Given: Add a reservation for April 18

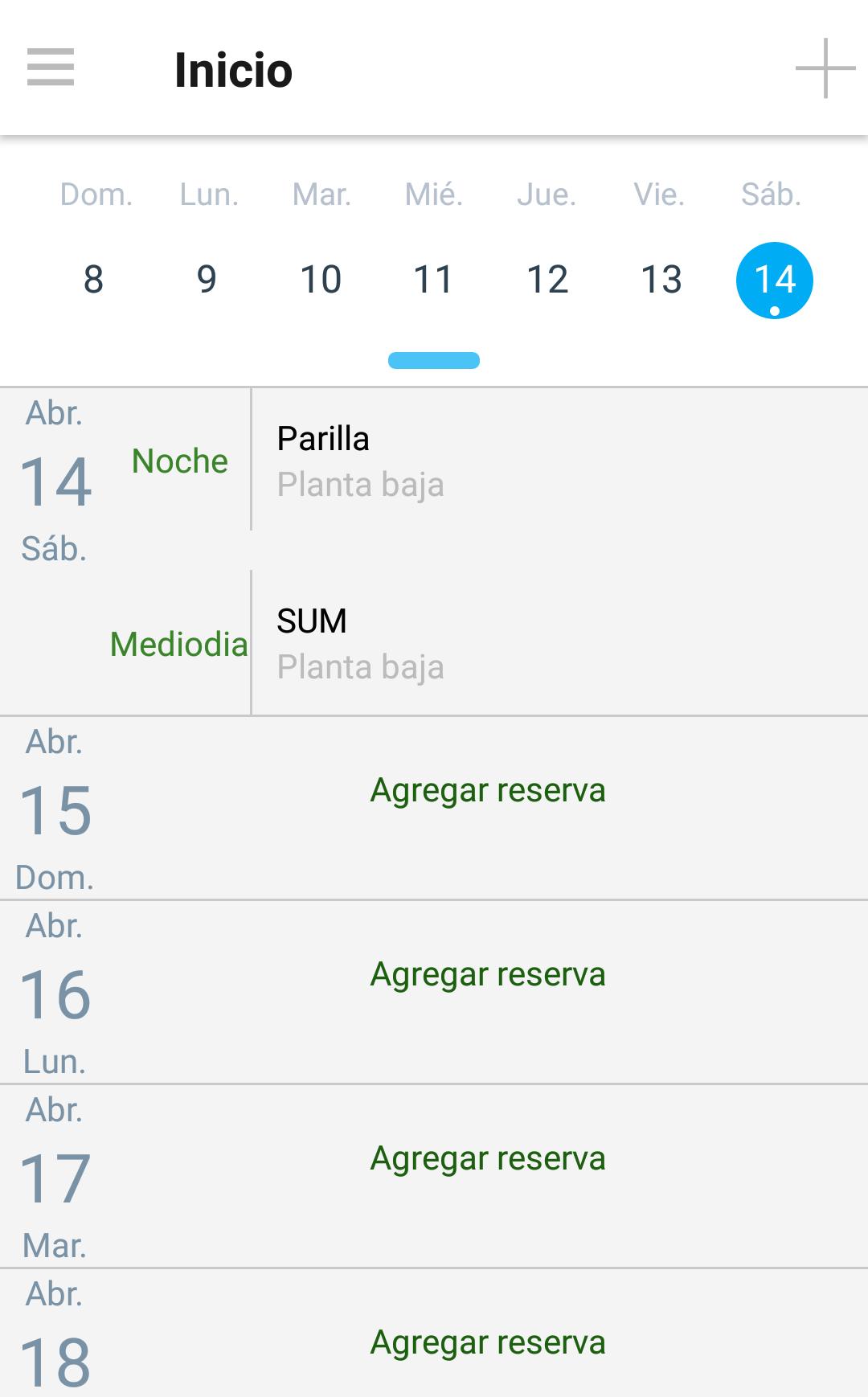Looking at the screenshot, I should tap(487, 1343).
